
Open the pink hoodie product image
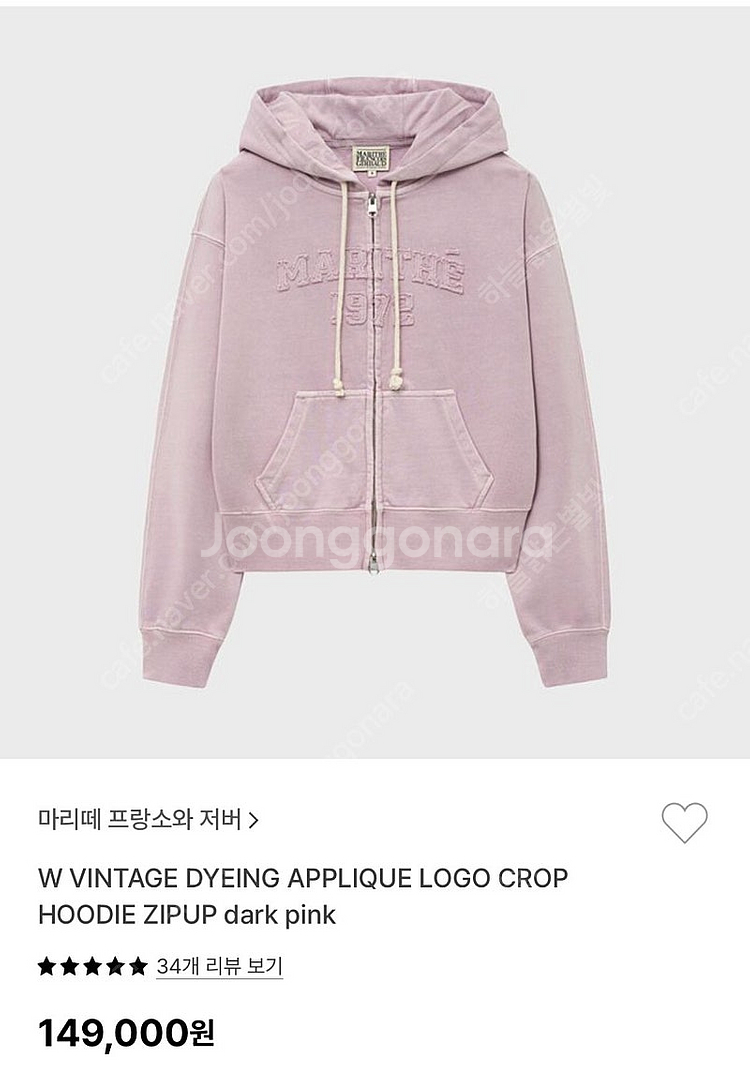tap(375, 380)
